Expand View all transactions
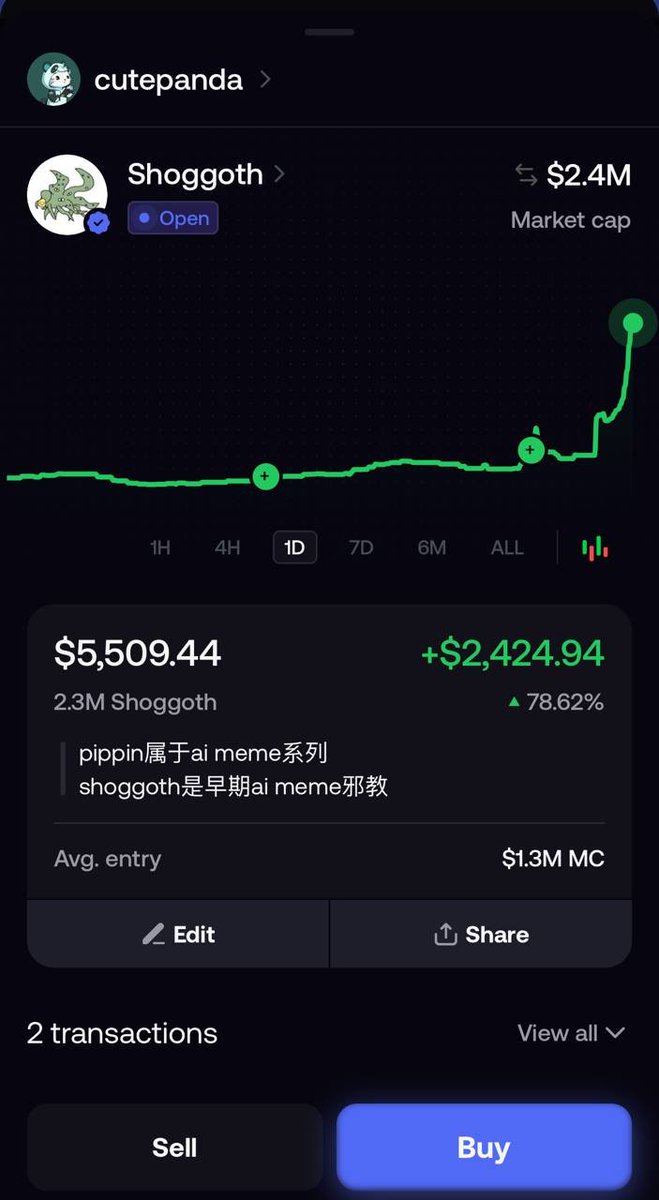The image size is (659, 1200). [x=570, y=1033]
